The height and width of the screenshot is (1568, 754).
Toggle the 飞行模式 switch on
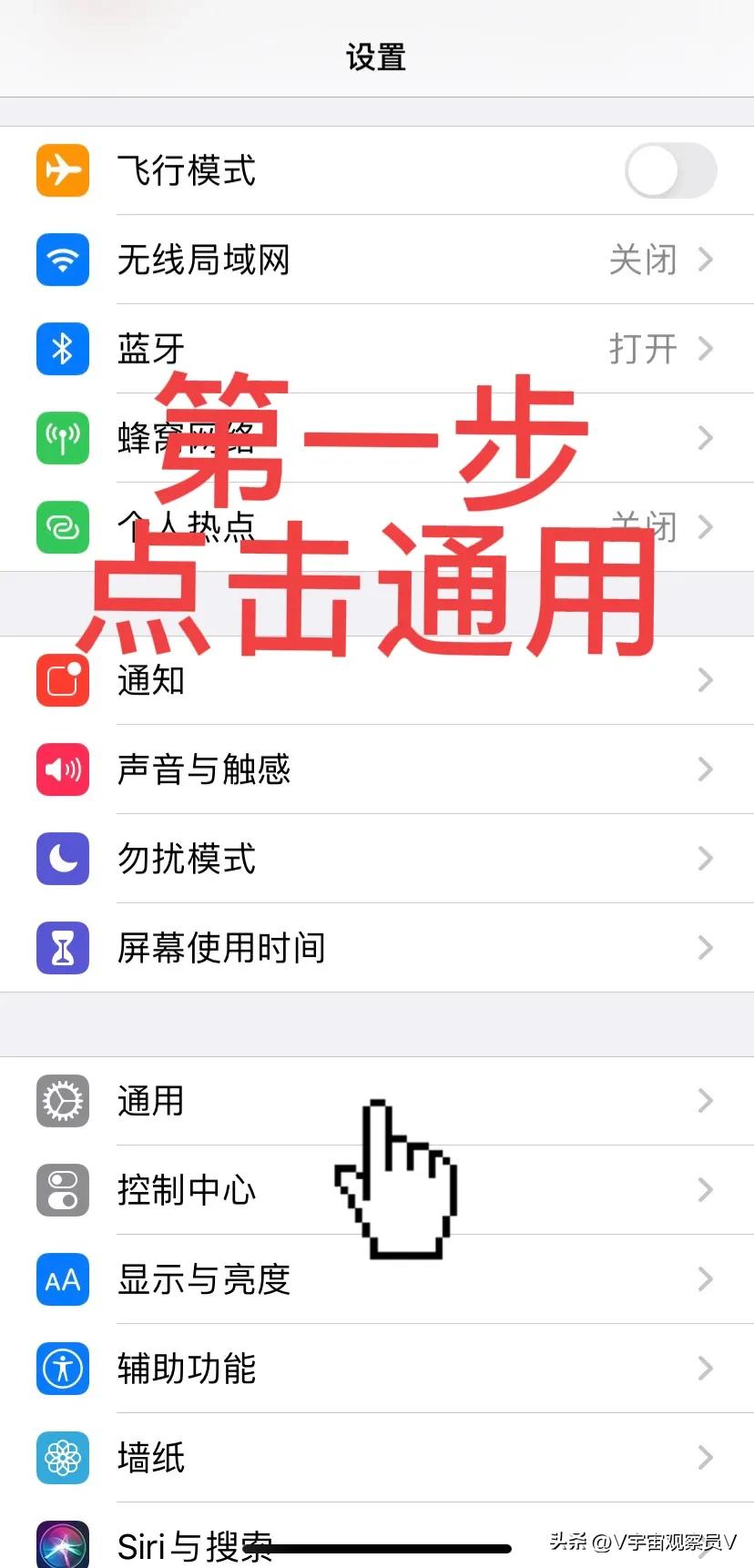coord(669,170)
